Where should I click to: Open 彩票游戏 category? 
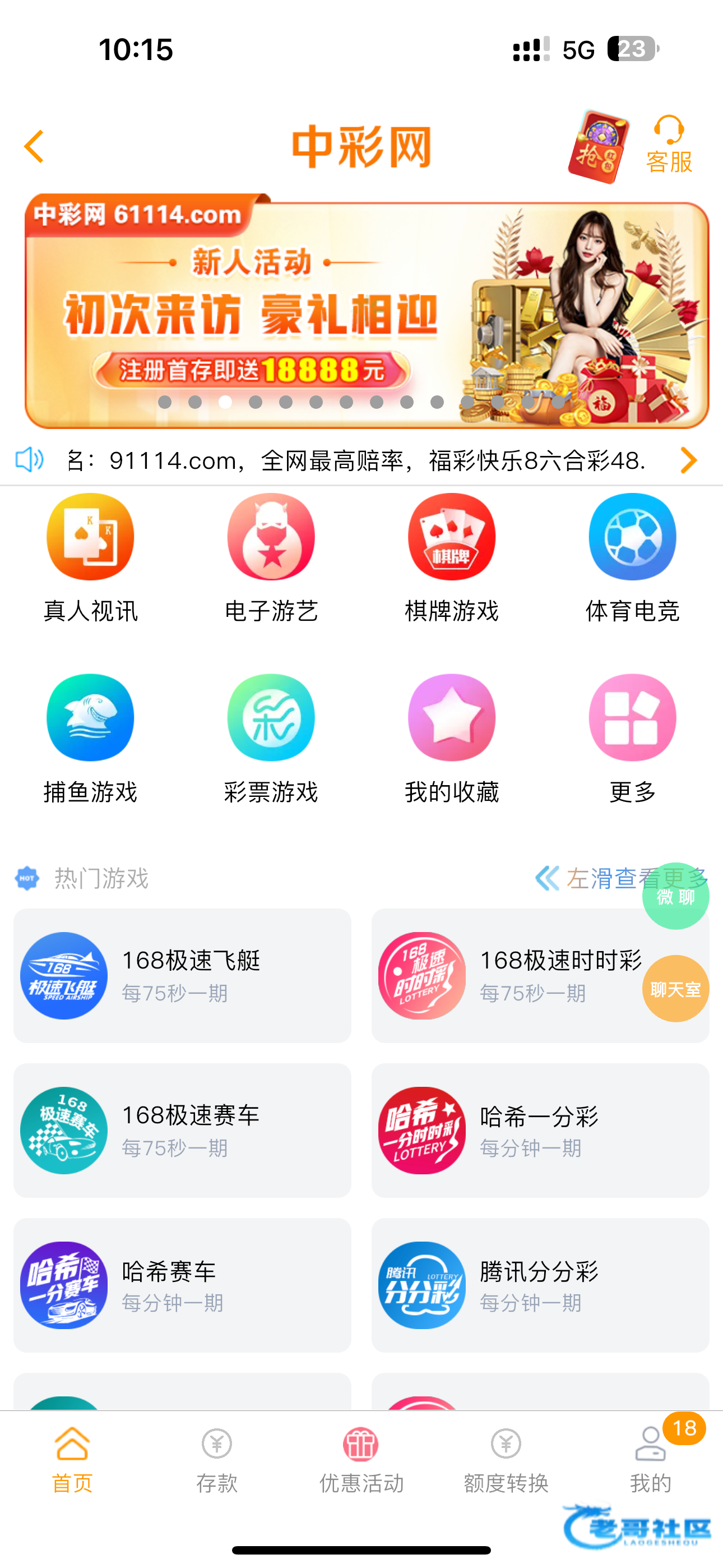[271, 740]
